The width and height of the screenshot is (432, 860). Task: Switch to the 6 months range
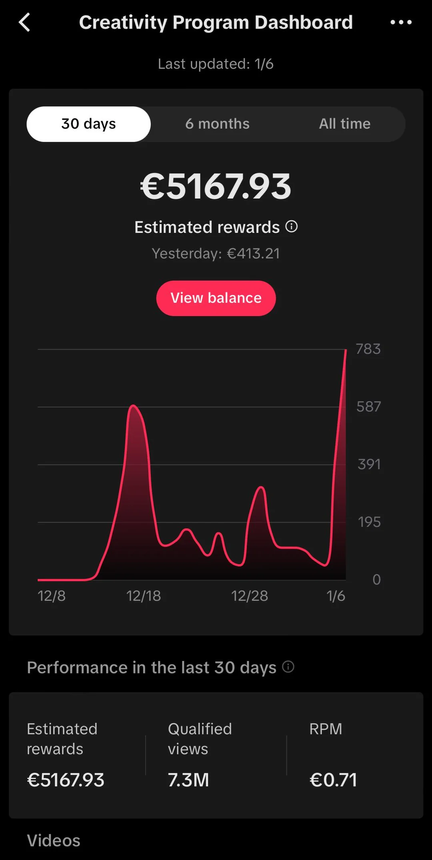click(217, 124)
